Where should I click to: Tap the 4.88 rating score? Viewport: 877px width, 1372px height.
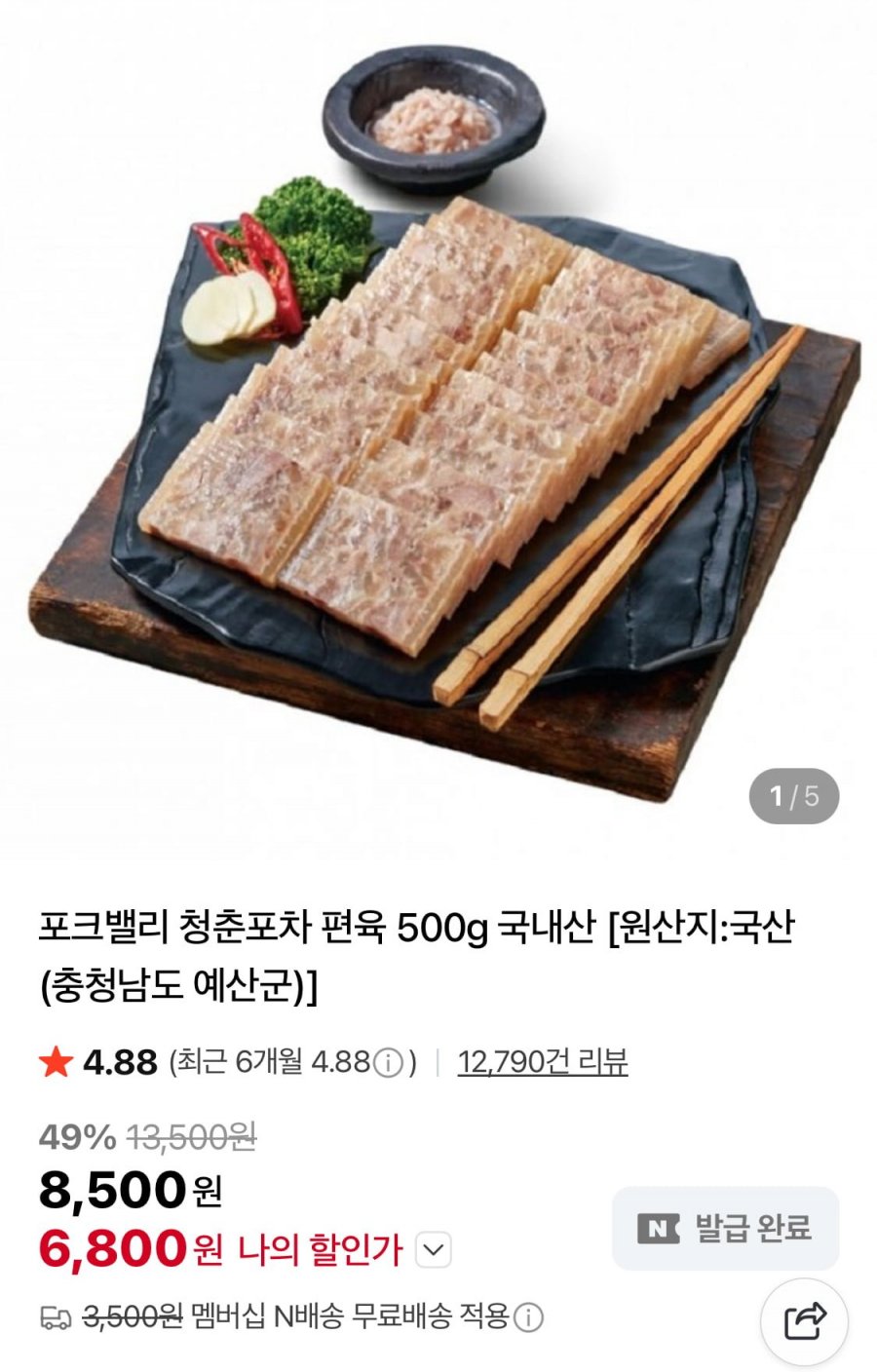pos(120,1062)
